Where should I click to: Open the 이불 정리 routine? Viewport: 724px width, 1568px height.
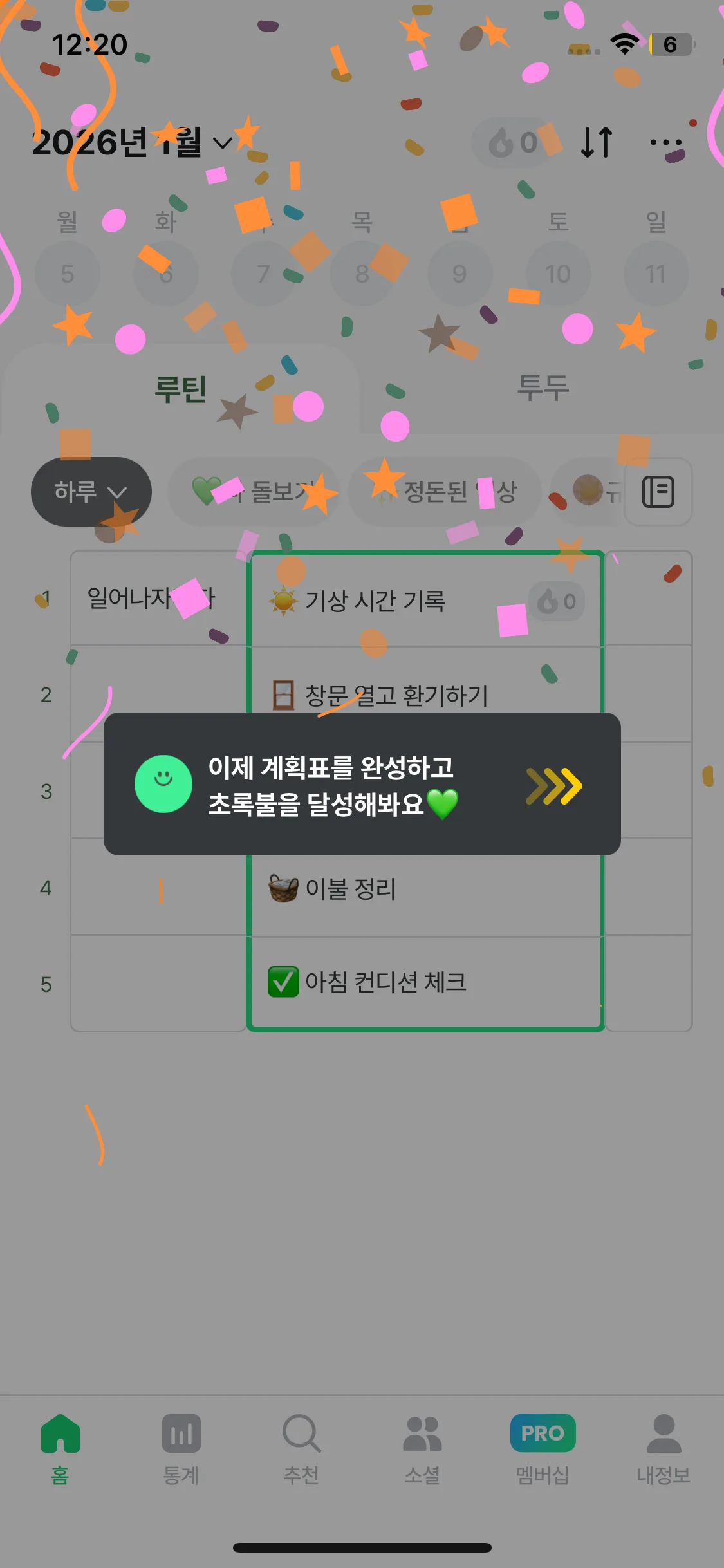click(x=425, y=889)
